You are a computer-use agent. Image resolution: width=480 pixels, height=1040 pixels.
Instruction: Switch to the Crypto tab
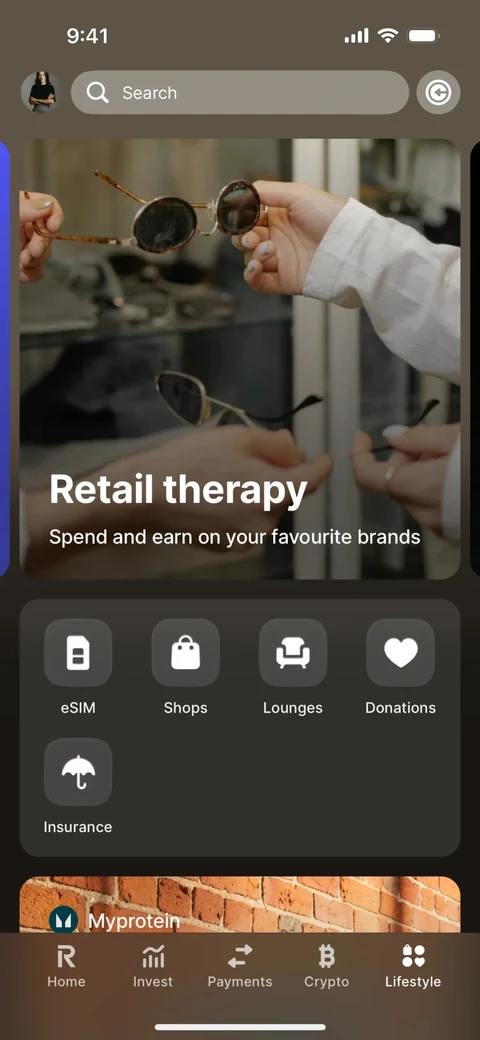(x=326, y=966)
